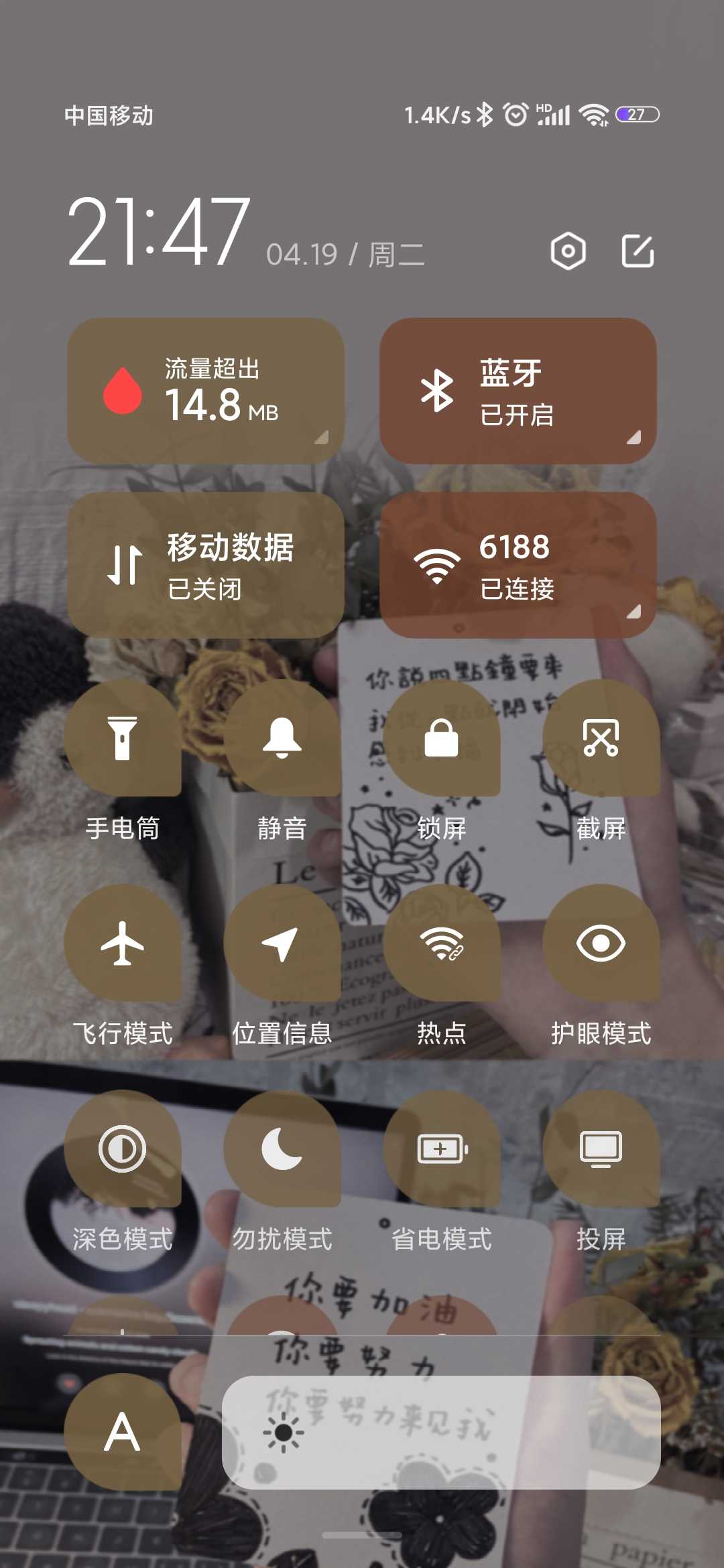The height and width of the screenshot is (1568, 724).
Task: Open settings via the hexagon gear icon
Action: click(568, 251)
